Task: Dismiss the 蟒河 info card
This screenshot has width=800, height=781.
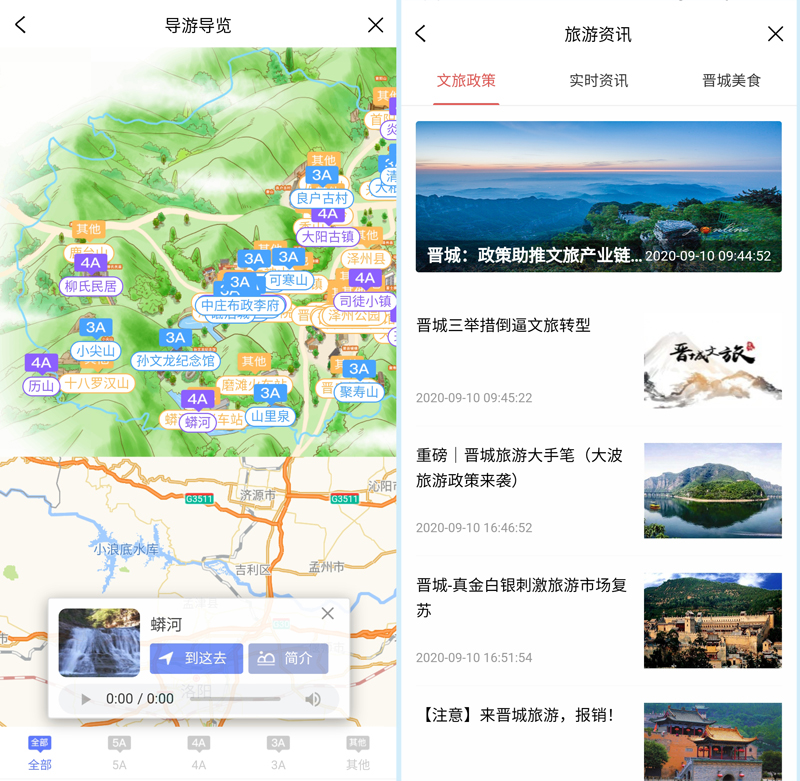Action: pos(328,613)
